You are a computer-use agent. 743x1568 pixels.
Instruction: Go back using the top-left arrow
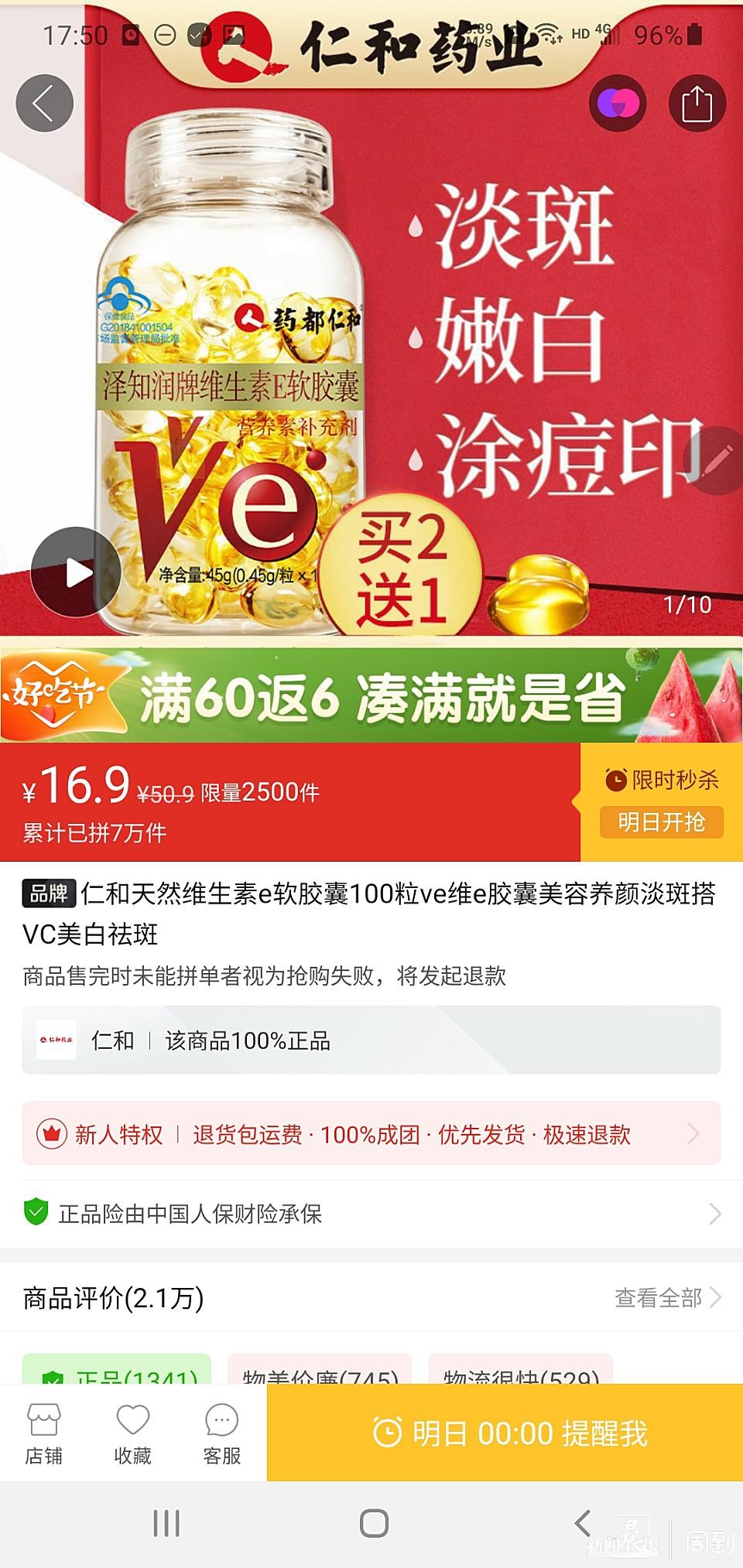coord(44,103)
